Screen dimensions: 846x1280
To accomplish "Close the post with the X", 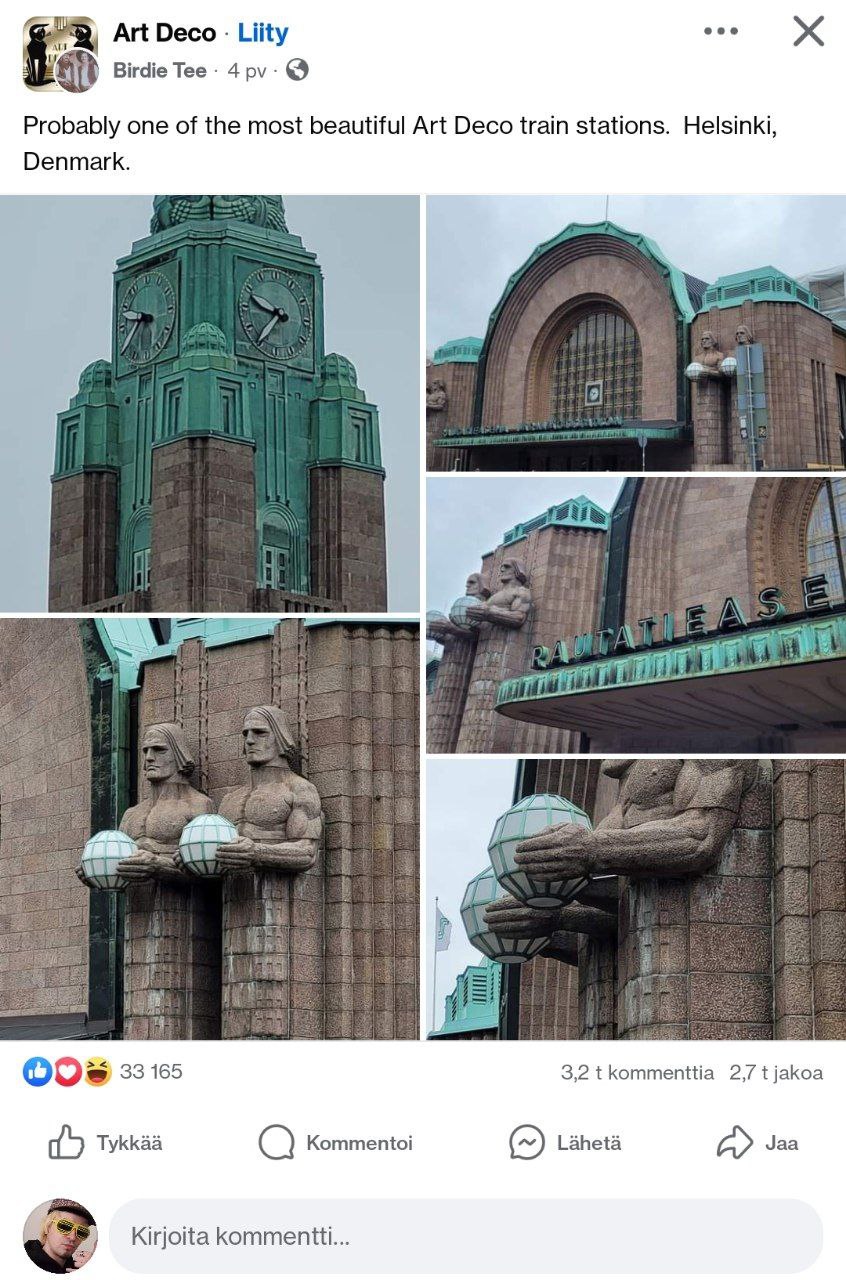I will tap(808, 32).
